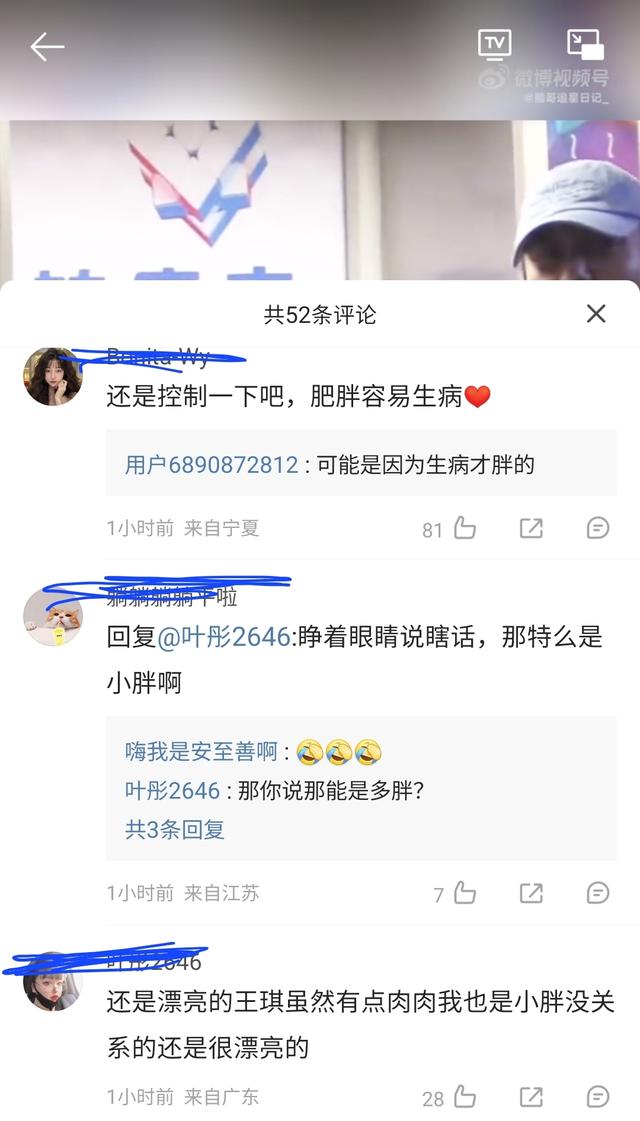Share the comment from 宁夏

coord(531,528)
